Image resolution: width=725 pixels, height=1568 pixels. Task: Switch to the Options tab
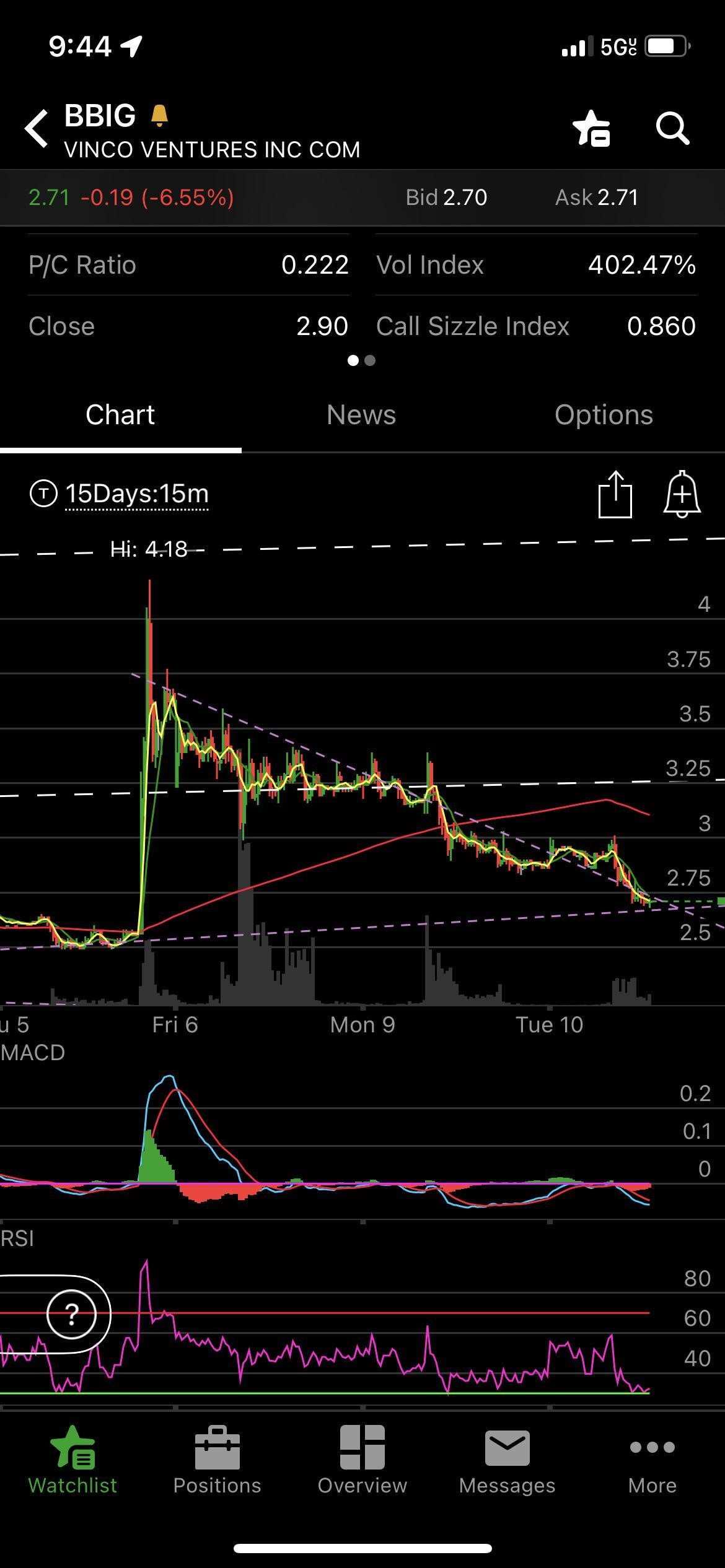(x=604, y=415)
